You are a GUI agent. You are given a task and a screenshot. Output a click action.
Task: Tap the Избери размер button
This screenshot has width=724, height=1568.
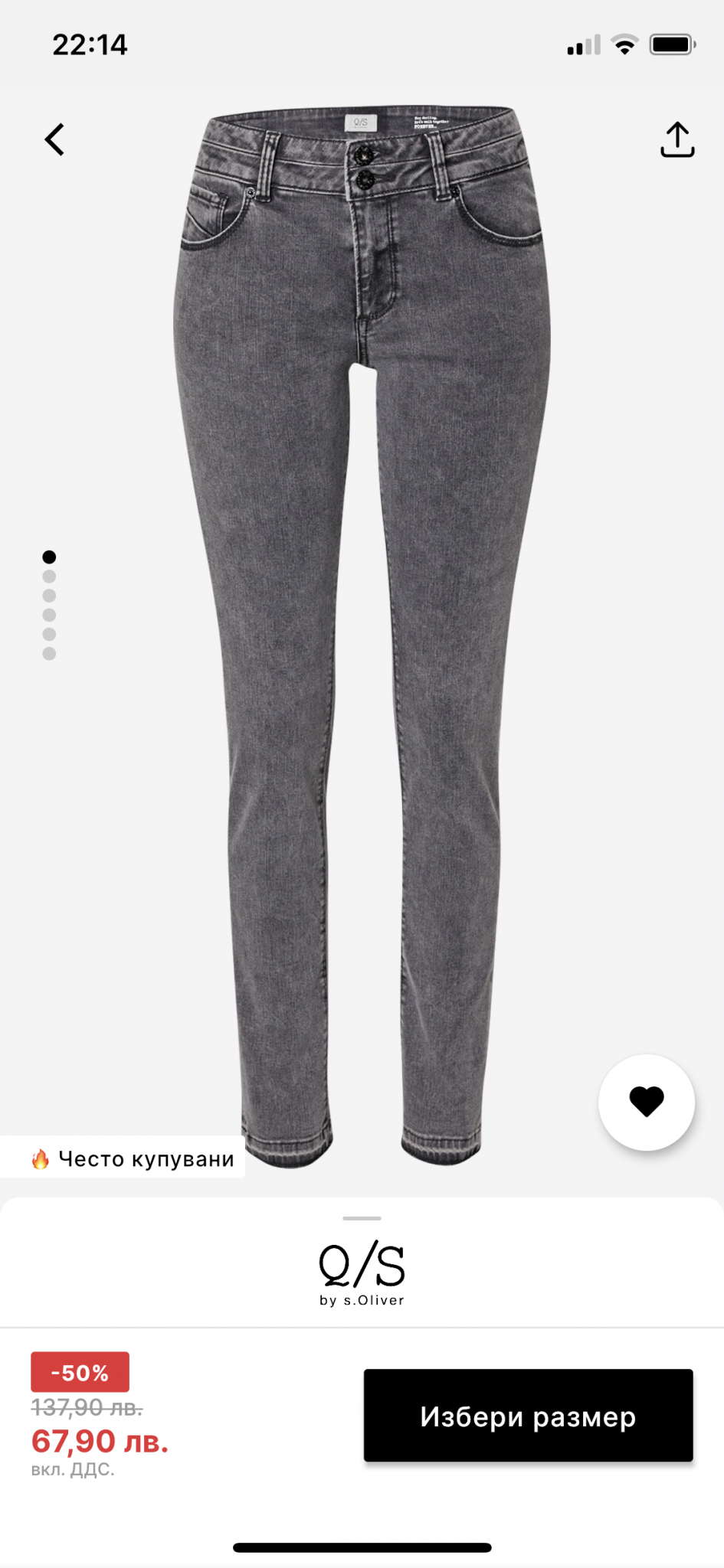tap(528, 1416)
